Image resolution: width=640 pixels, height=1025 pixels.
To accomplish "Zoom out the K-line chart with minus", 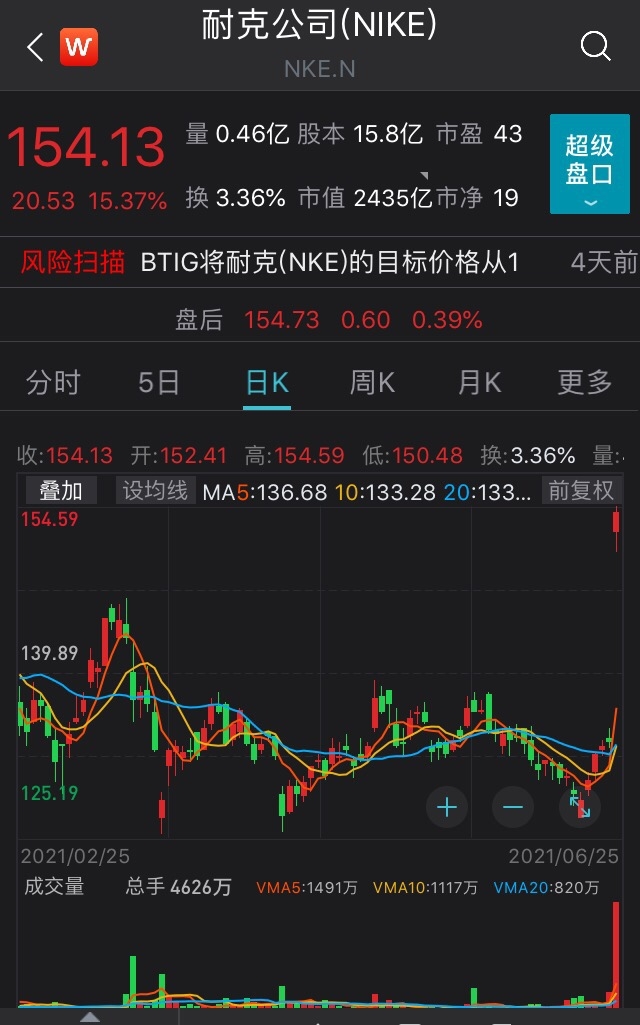I will [513, 806].
